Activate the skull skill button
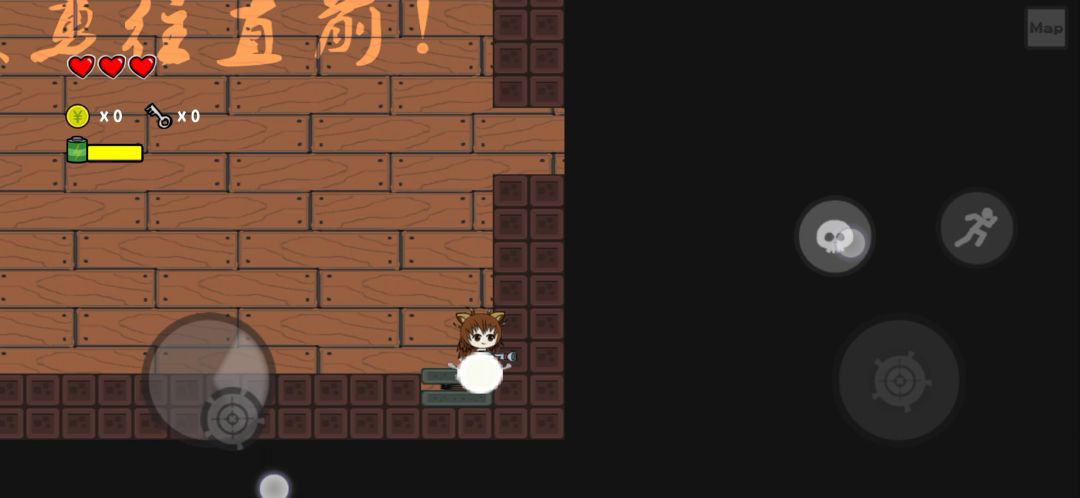 pyautogui.click(x=835, y=236)
